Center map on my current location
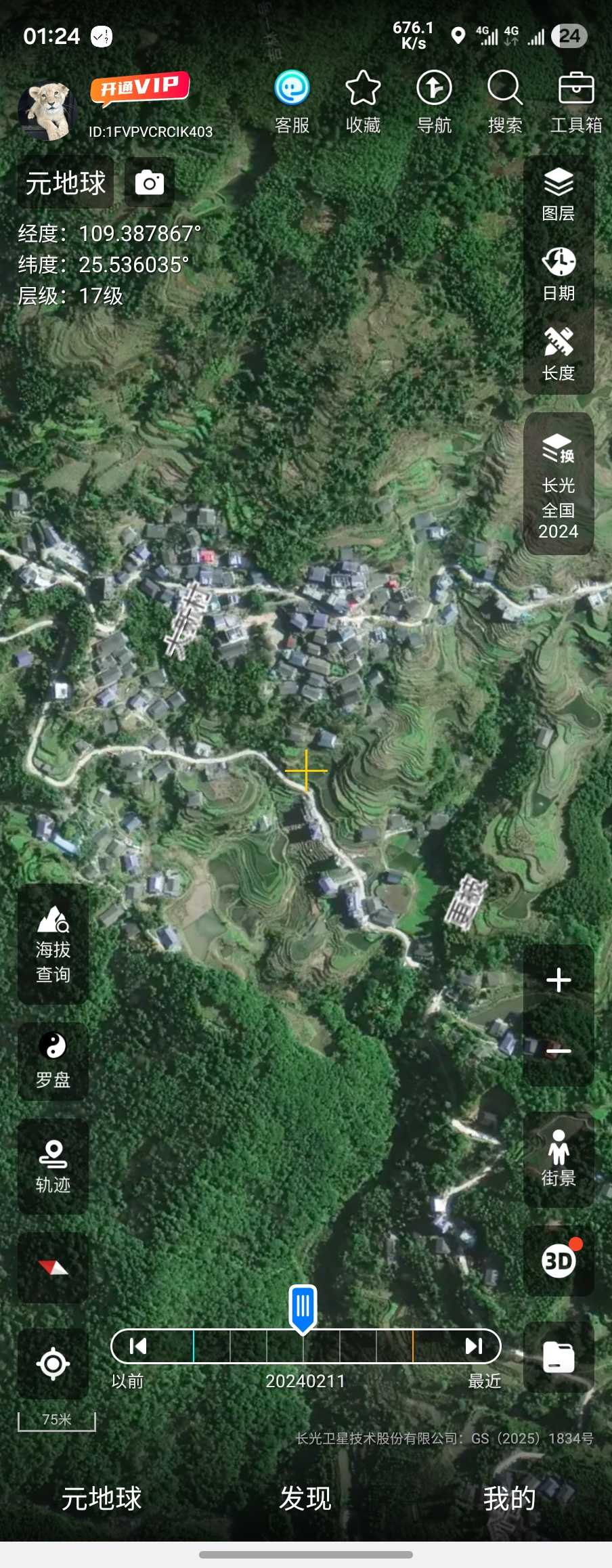 [53, 1364]
